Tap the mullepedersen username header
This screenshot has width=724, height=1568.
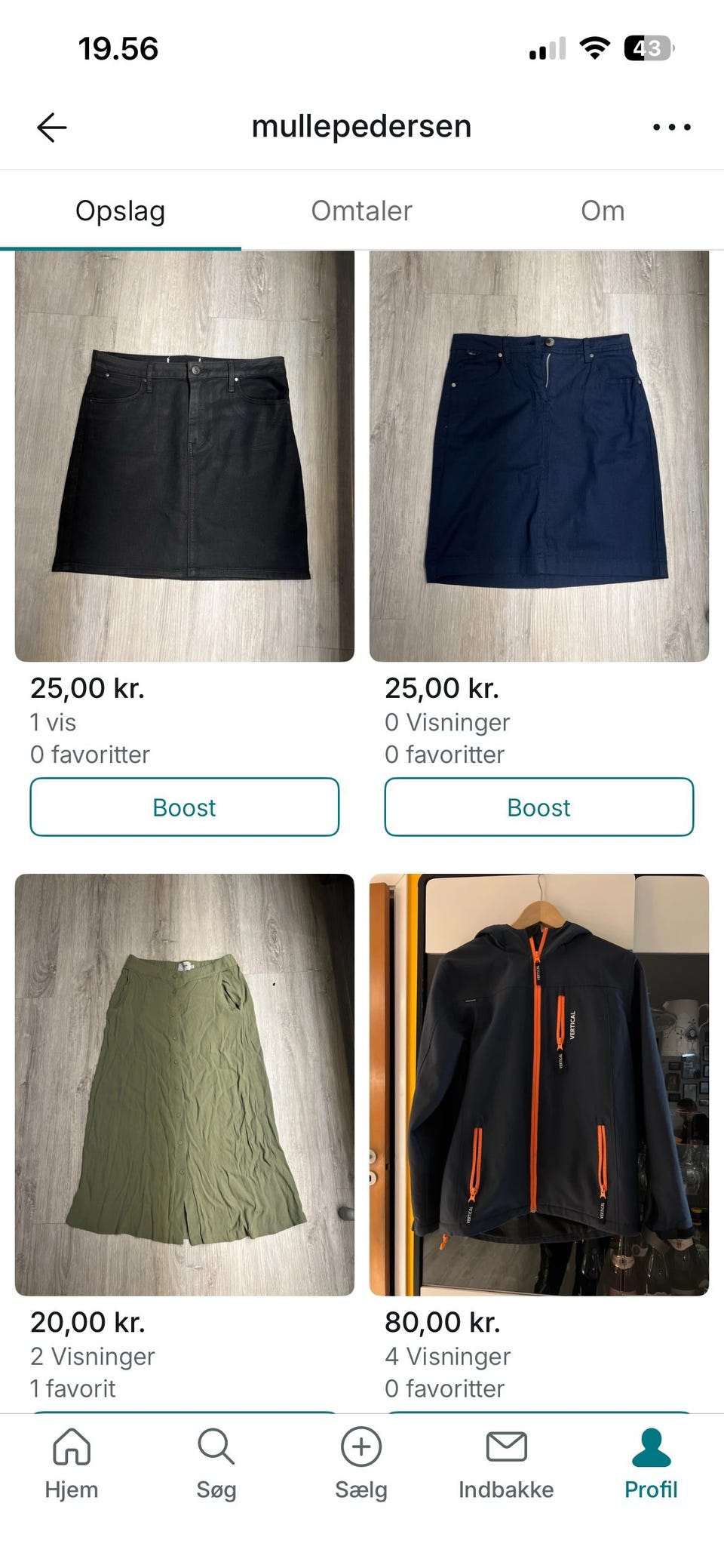[x=361, y=126]
